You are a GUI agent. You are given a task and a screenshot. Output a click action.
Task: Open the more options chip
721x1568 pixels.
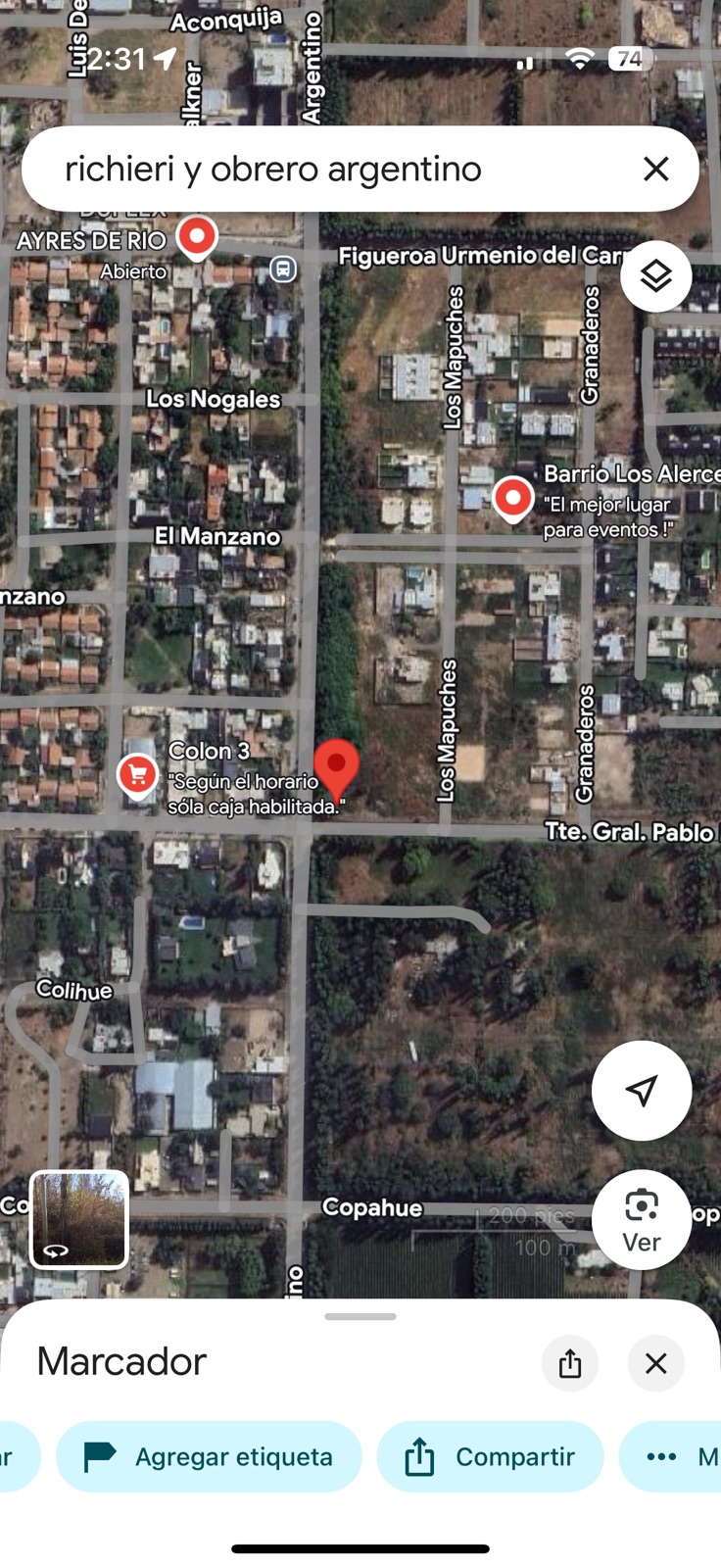click(x=671, y=1456)
